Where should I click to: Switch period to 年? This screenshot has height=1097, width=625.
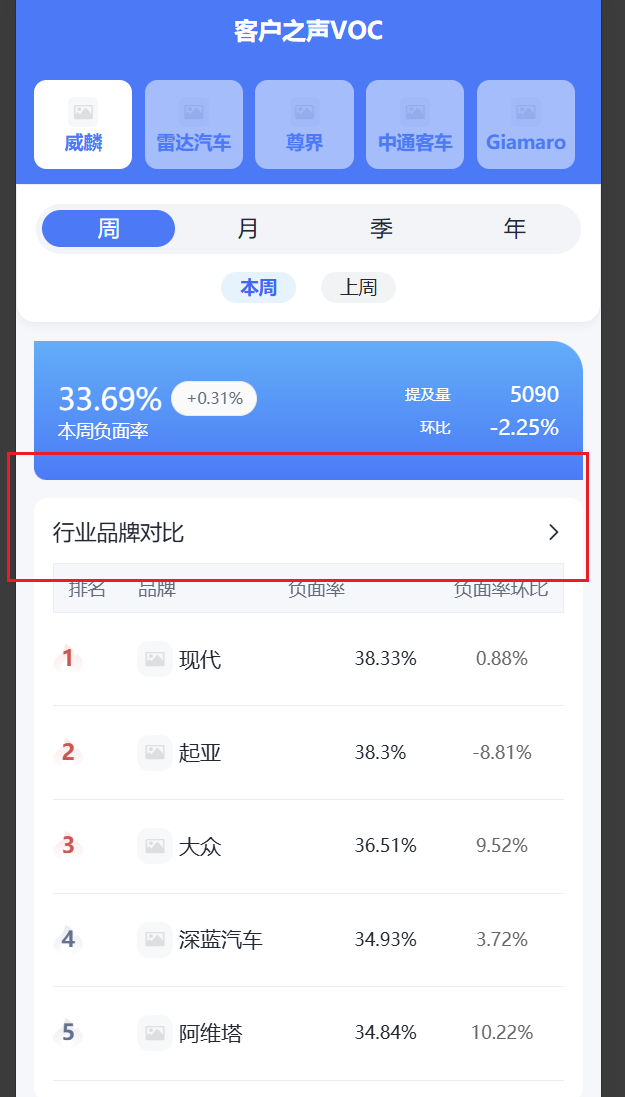(x=514, y=228)
